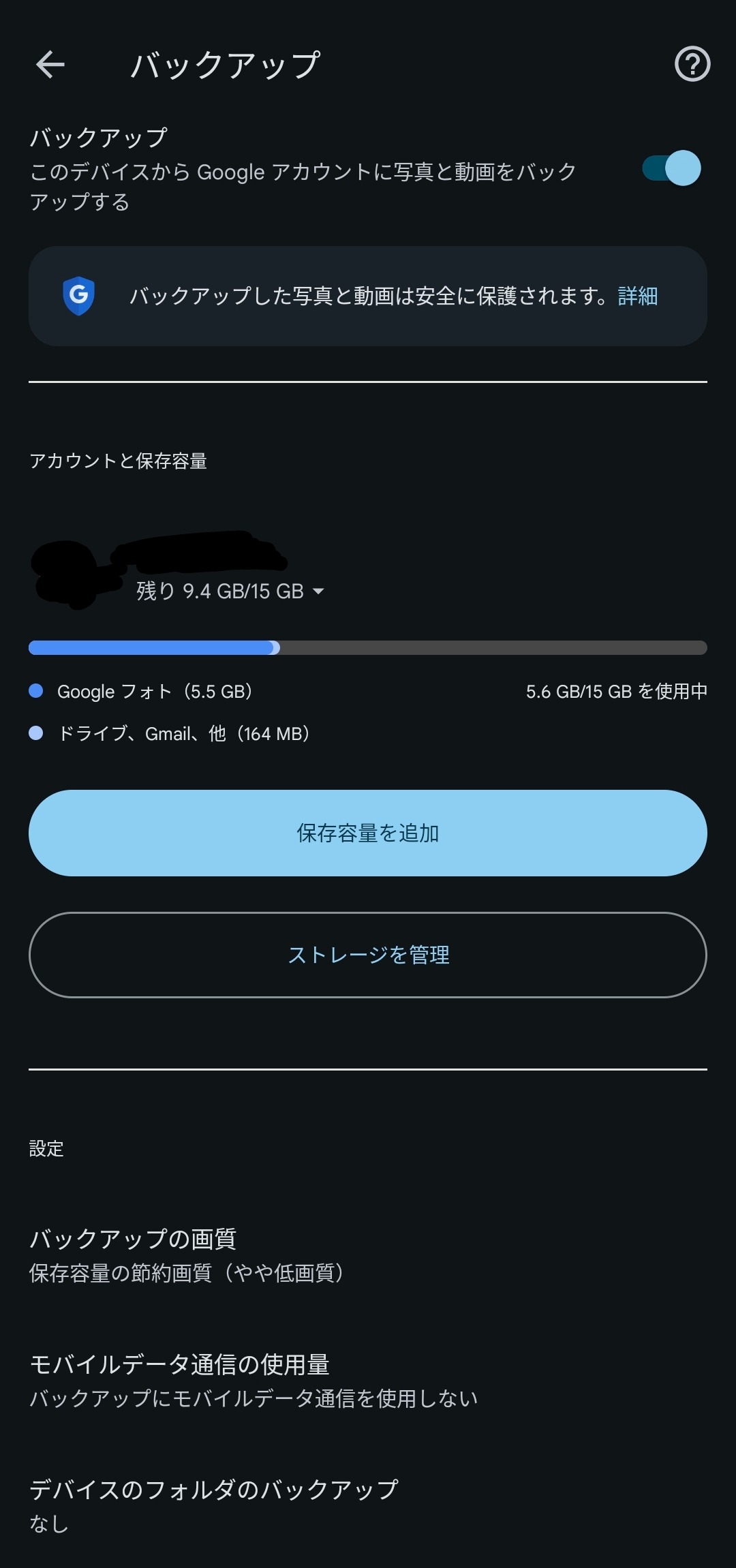The height and width of the screenshot is (1568, 736).
Task: Turn off the バックアップ switch
Action: [671, 168]
